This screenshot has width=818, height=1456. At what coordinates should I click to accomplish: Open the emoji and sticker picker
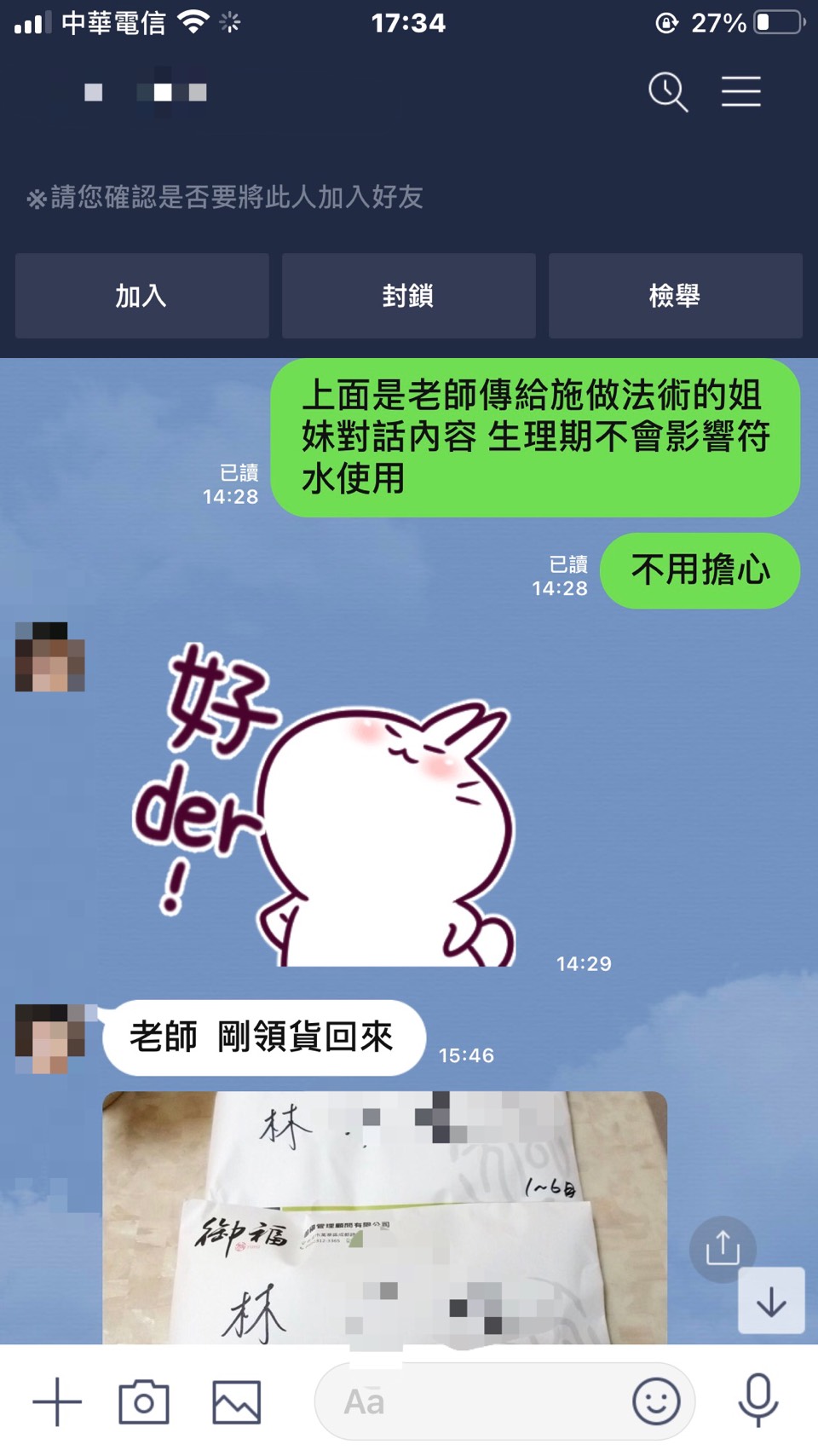[x=656, y=1401]
